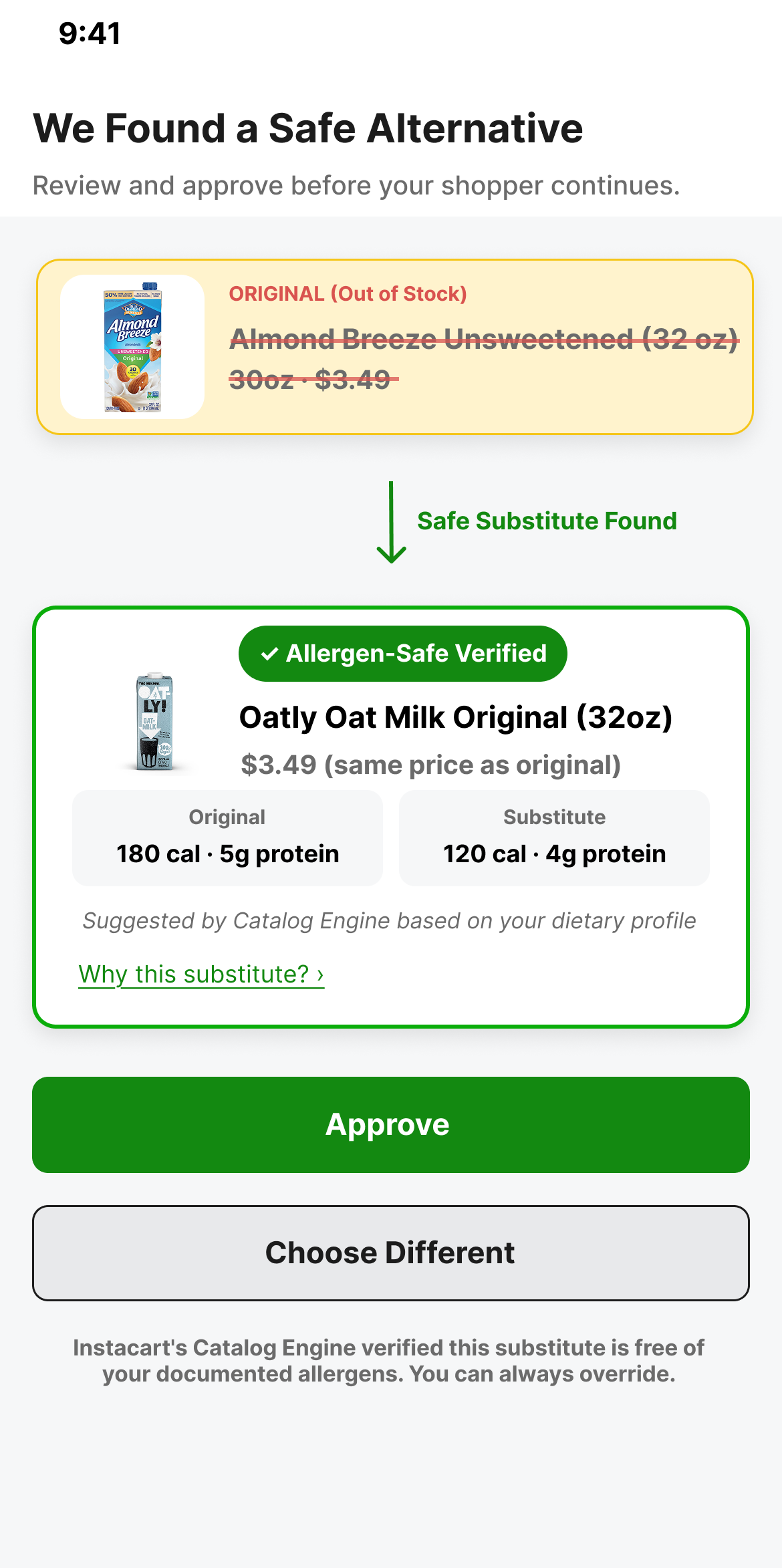This screenshot has width=782, height=1568.
Task: Expand the substitute explanation details
Action: 201,973
